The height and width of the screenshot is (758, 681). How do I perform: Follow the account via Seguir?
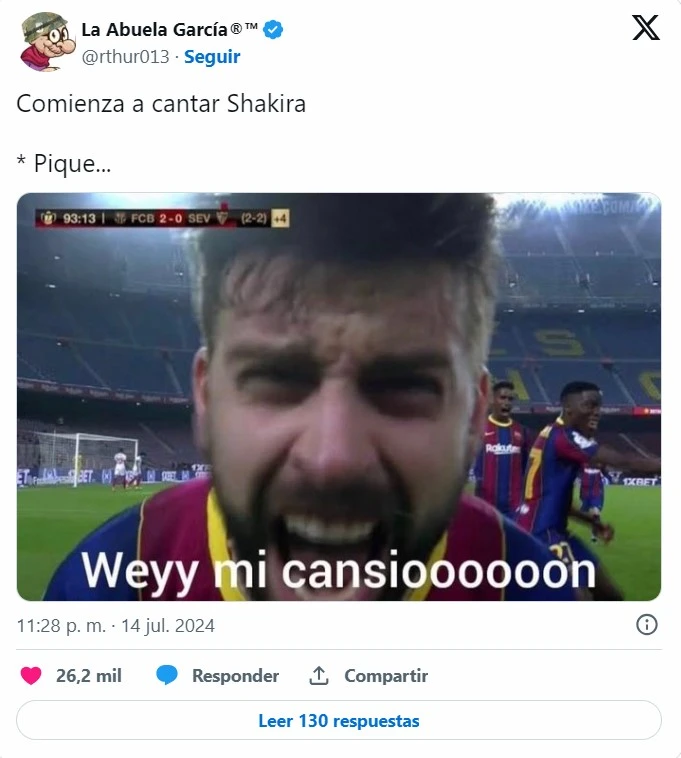click(x=212, y=57)
